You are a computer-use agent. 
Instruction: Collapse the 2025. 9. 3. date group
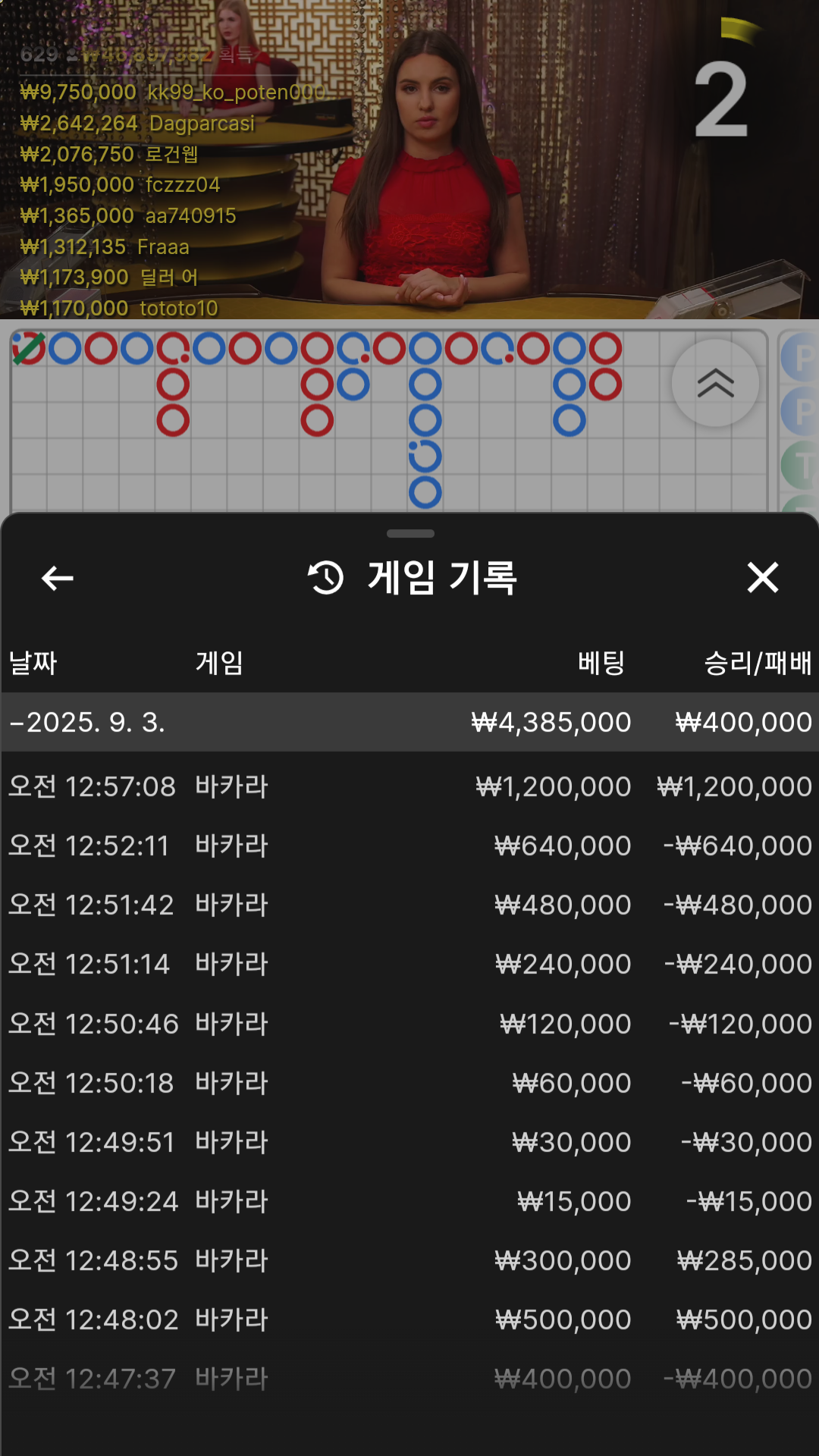tap(409, 722)
